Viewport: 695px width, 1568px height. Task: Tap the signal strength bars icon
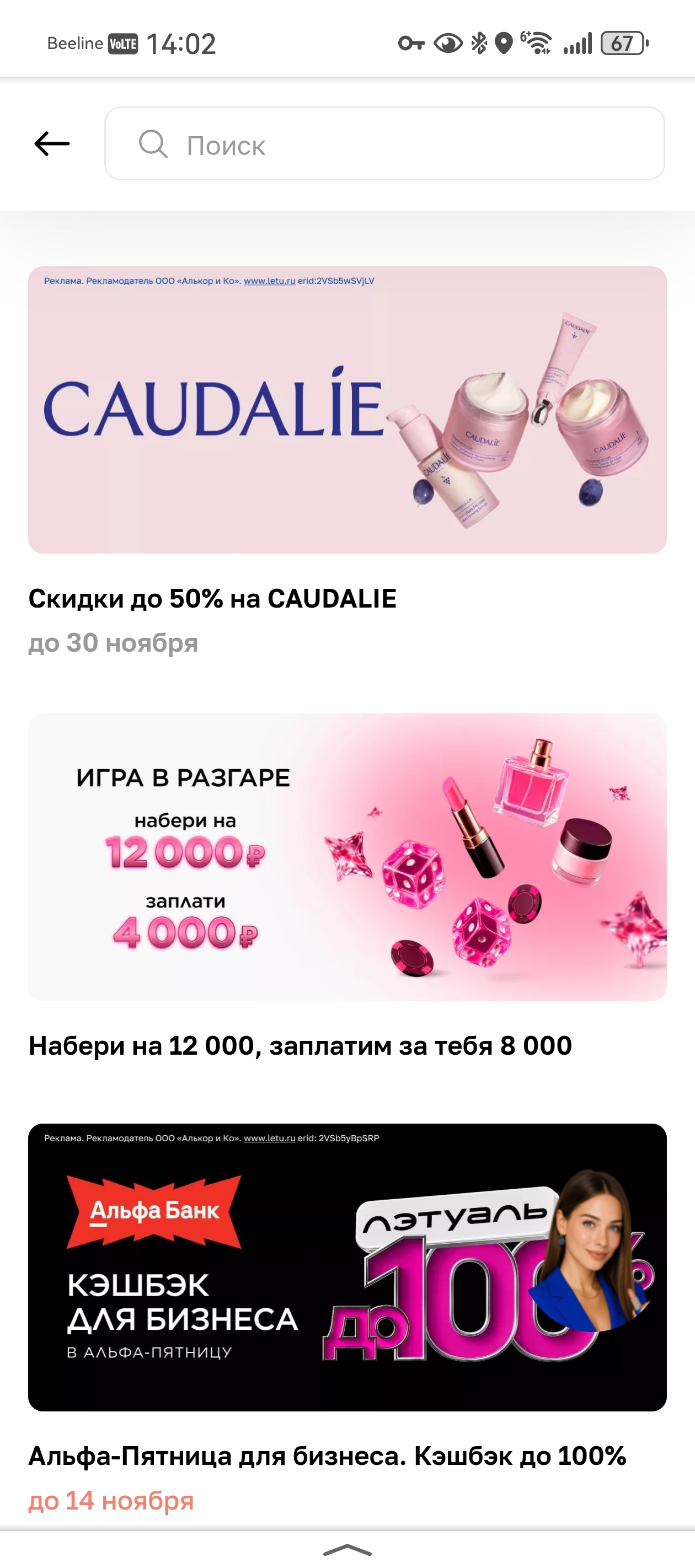tap(579, 41)
